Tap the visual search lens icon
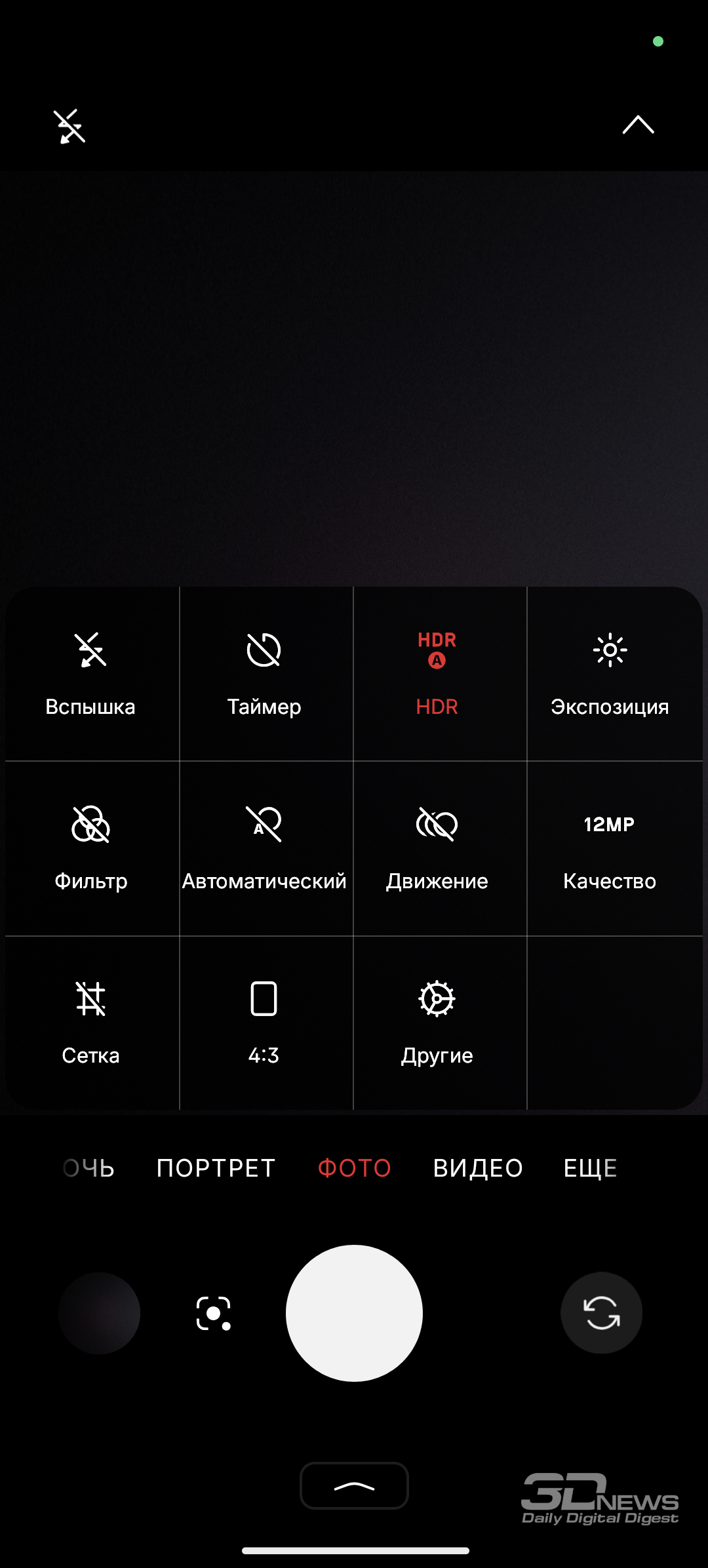The height and width of the screenshot is (1568, 708). click(214, 1313)
